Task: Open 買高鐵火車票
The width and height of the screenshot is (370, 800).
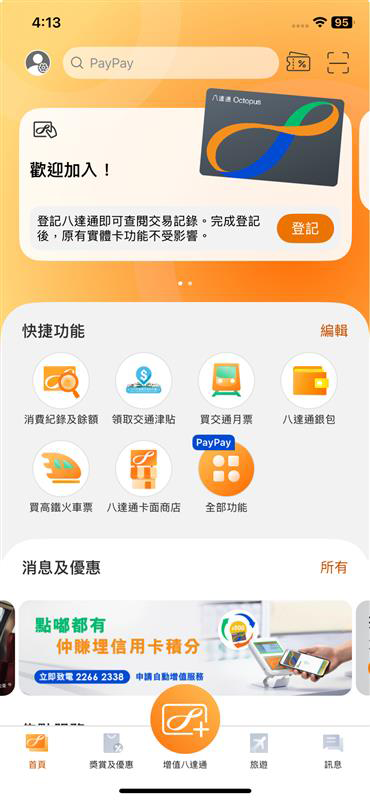Action: [61, 478]
